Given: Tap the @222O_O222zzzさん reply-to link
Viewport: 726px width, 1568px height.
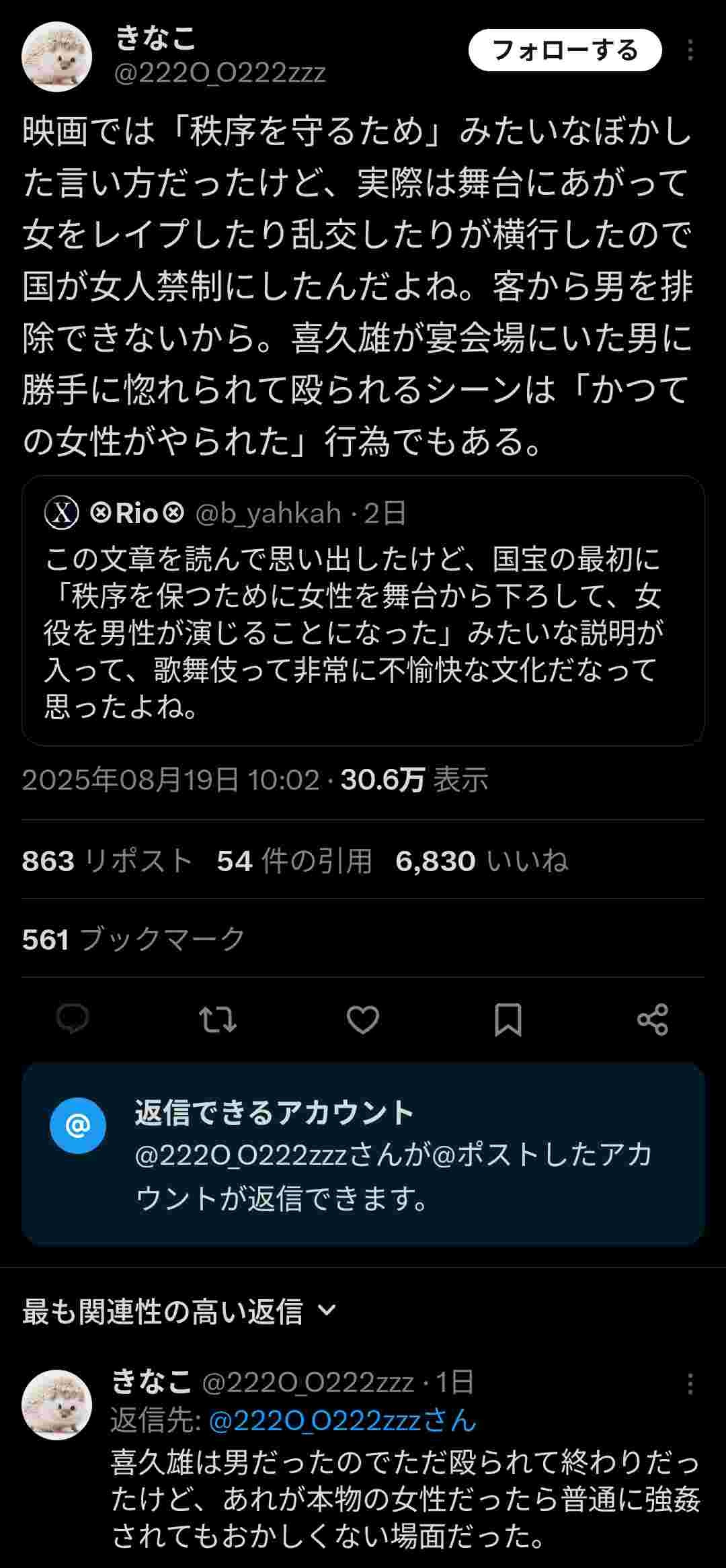Looking at the screenshot, I should coord(342,1420).
